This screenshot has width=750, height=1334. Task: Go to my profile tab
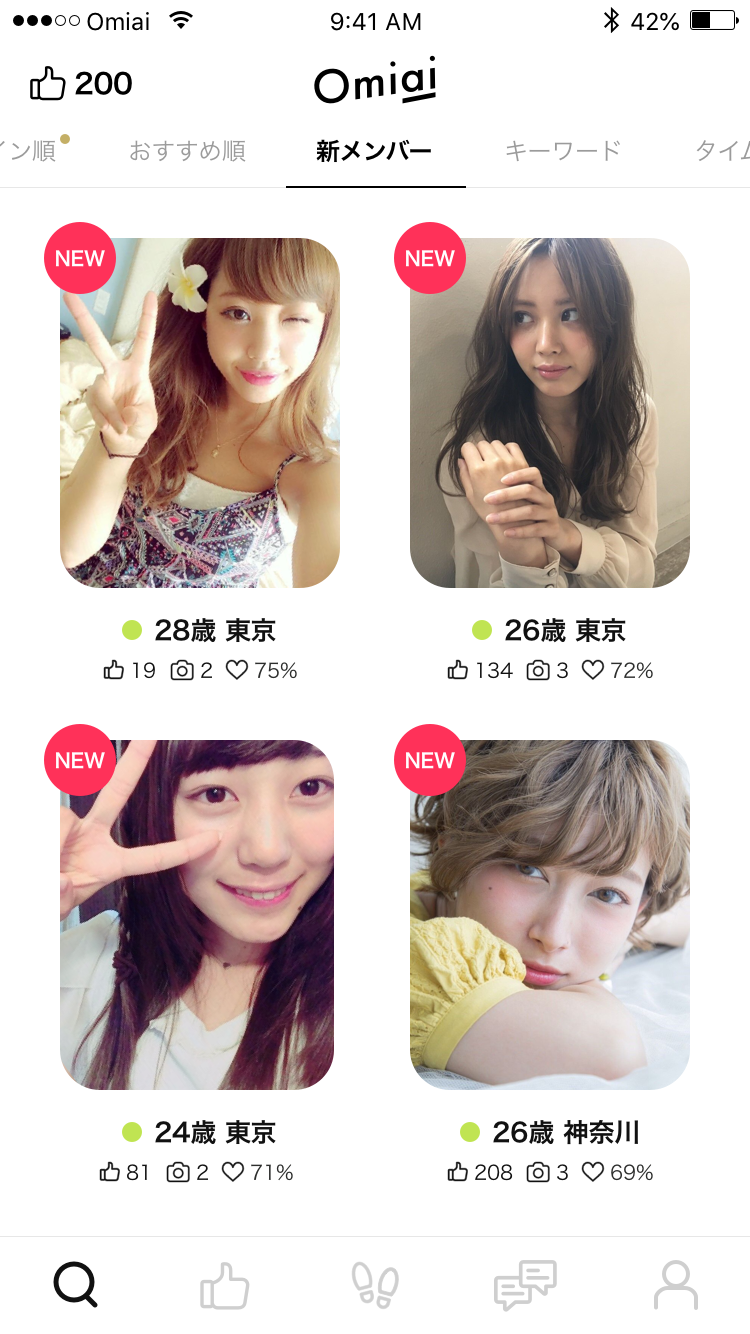click(x=676, y=1285)
